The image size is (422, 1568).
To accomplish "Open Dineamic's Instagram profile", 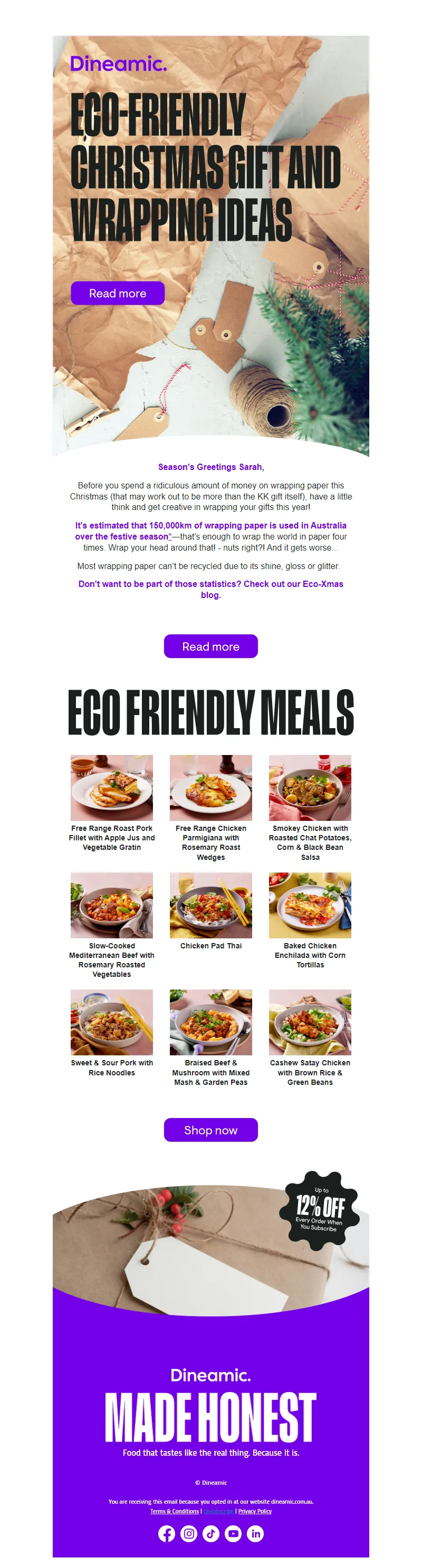I will click(189, 1533).
